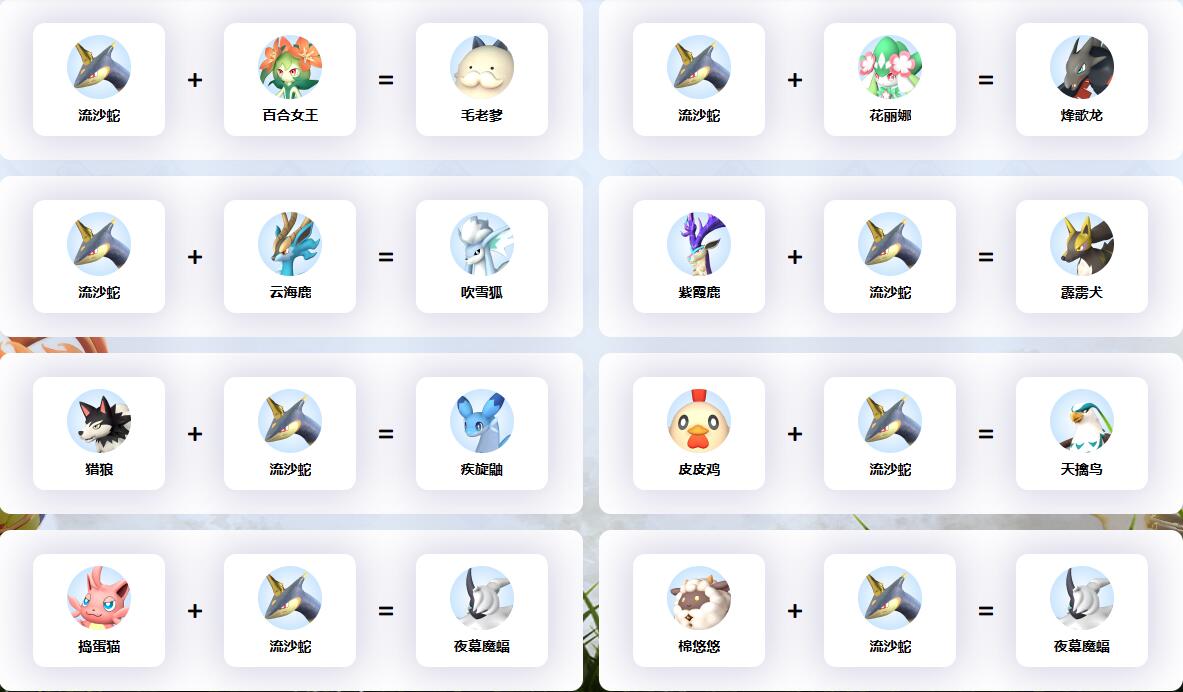
Task: Open the 百合女王 pal card
Action: click(290, 80)
